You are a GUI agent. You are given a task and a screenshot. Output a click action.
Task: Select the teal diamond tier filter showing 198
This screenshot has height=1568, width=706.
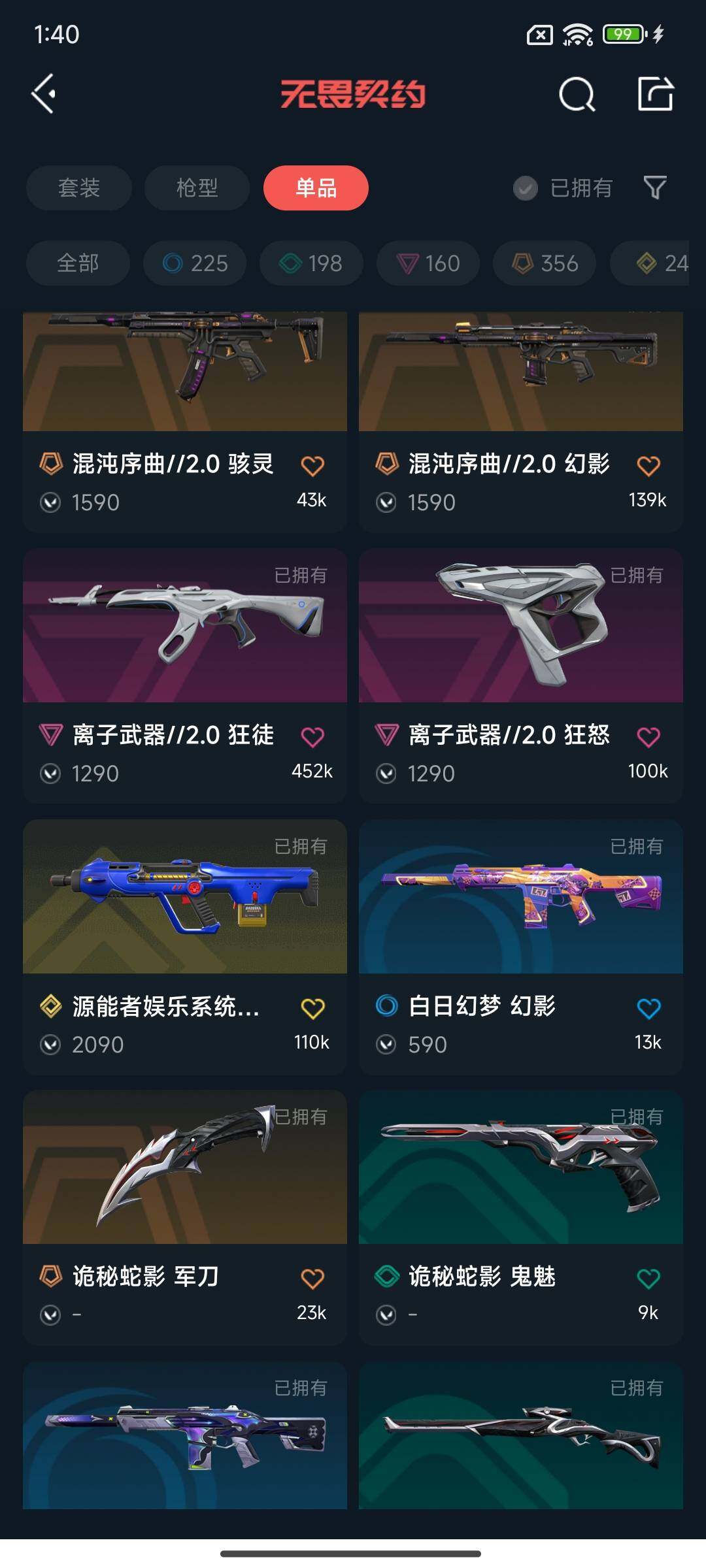(x=311, y=263)
